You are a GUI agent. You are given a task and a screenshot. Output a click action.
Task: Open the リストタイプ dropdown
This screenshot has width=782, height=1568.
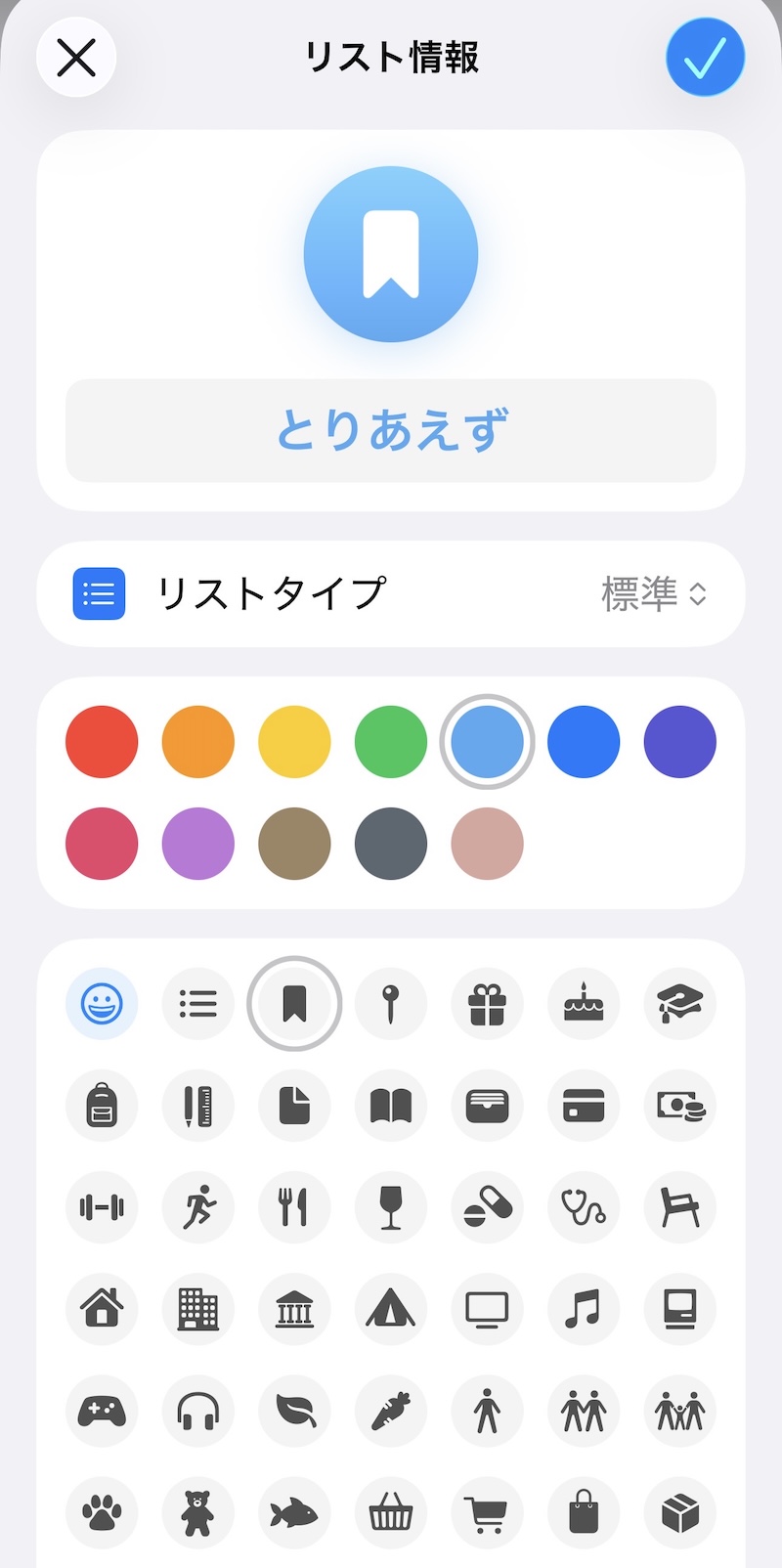coord(653,593)
